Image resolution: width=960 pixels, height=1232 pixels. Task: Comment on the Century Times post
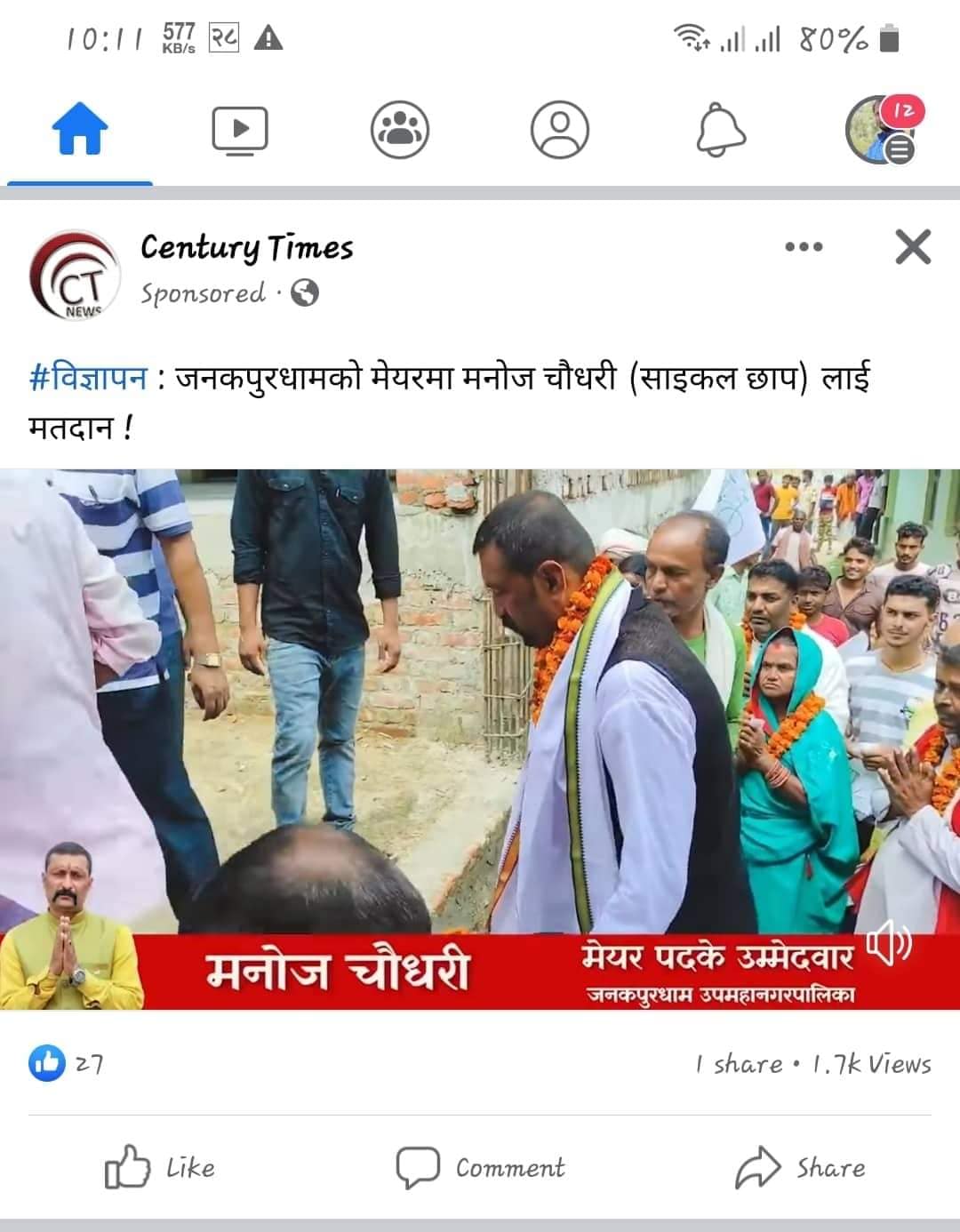[480, 1167]
